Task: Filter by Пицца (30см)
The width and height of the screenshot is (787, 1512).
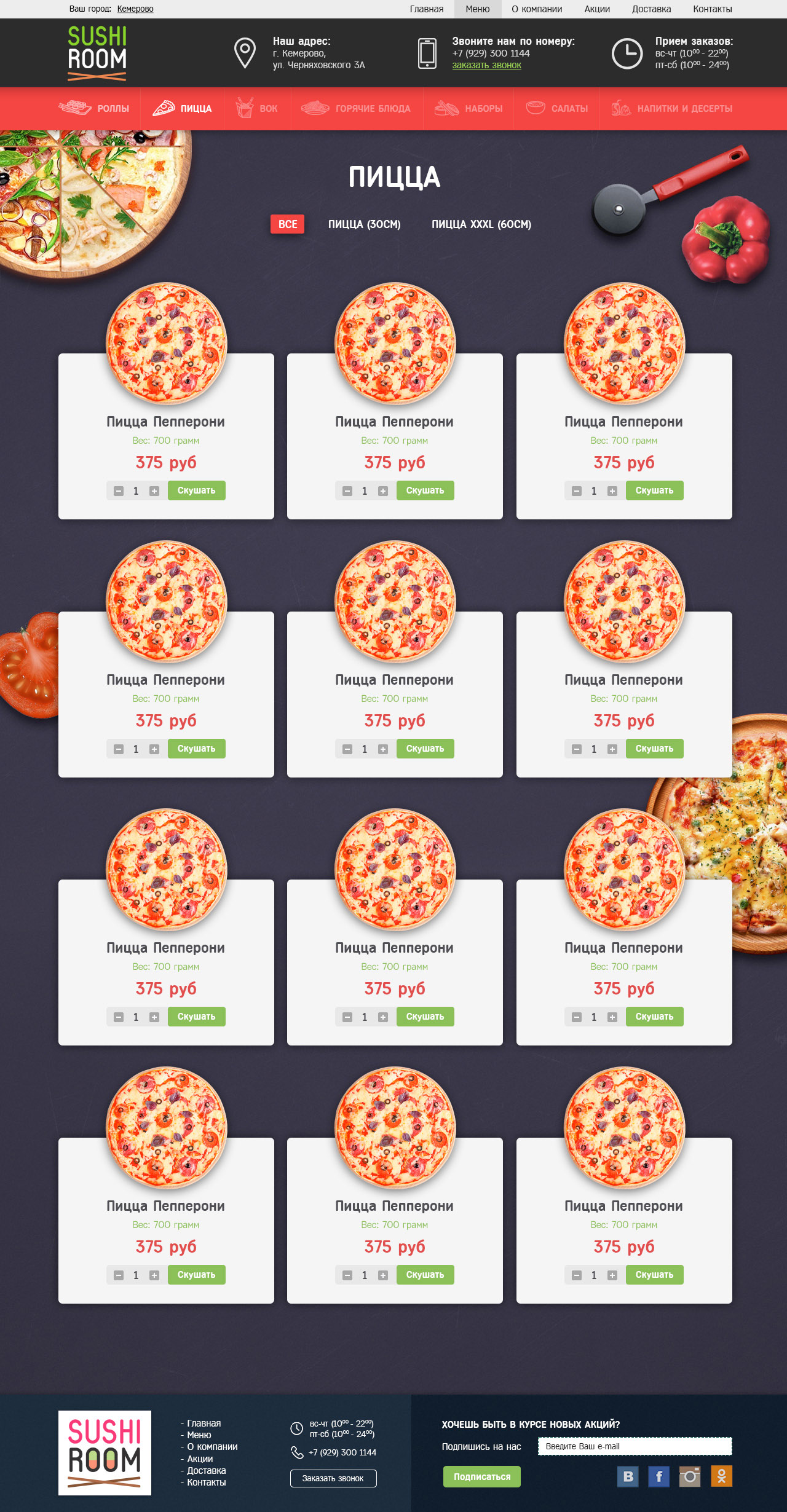Action: click(x=364, y=224)
